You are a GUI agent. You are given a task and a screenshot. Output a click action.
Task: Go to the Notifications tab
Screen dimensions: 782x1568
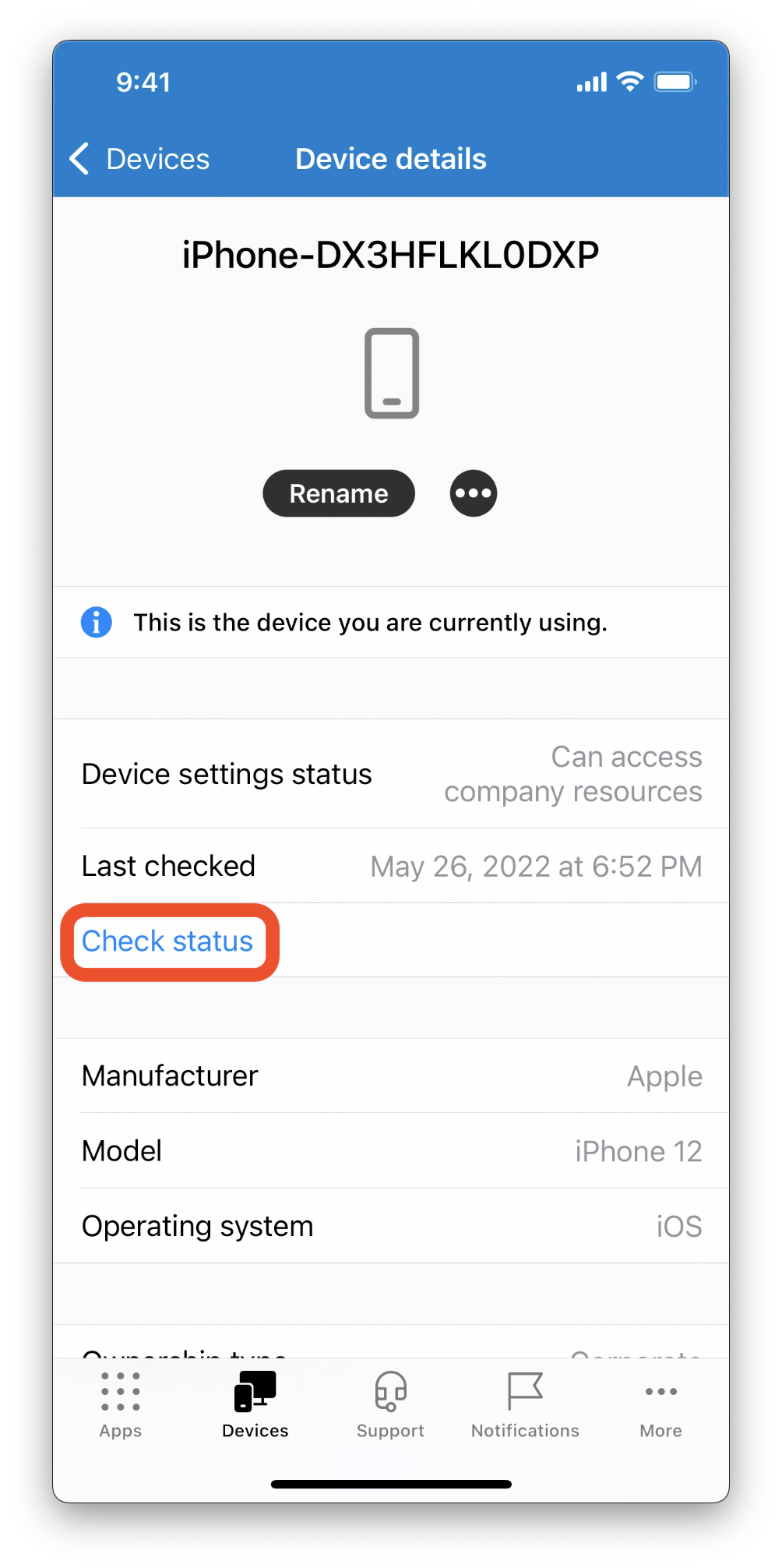(x=525, y=1404)
